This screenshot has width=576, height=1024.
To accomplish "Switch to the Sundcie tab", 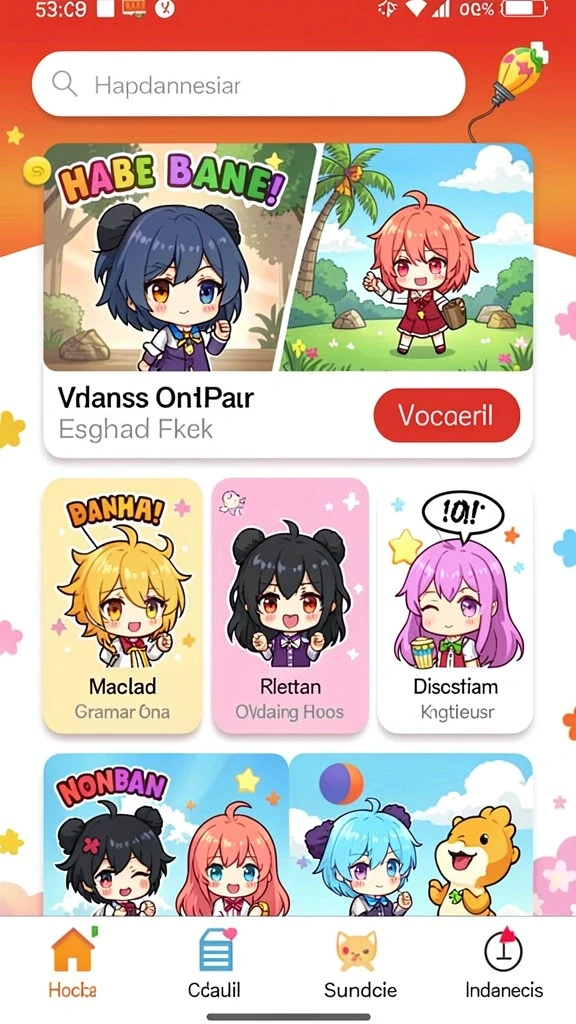I will click(x=360, y=963).
